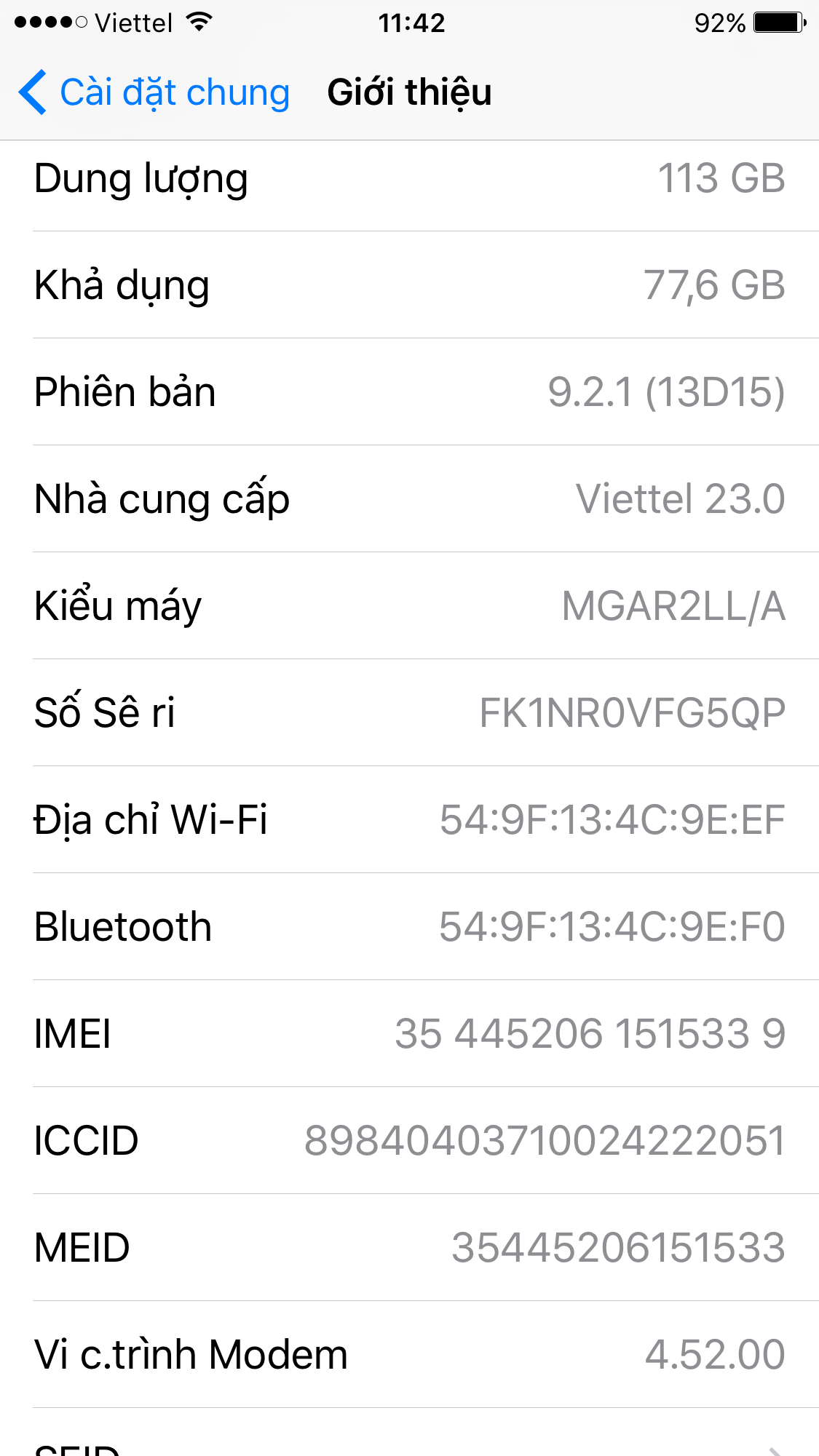Go back to Cài đặt chung
The width and height of the screenshot is (819, 1456).
(154, 93)
